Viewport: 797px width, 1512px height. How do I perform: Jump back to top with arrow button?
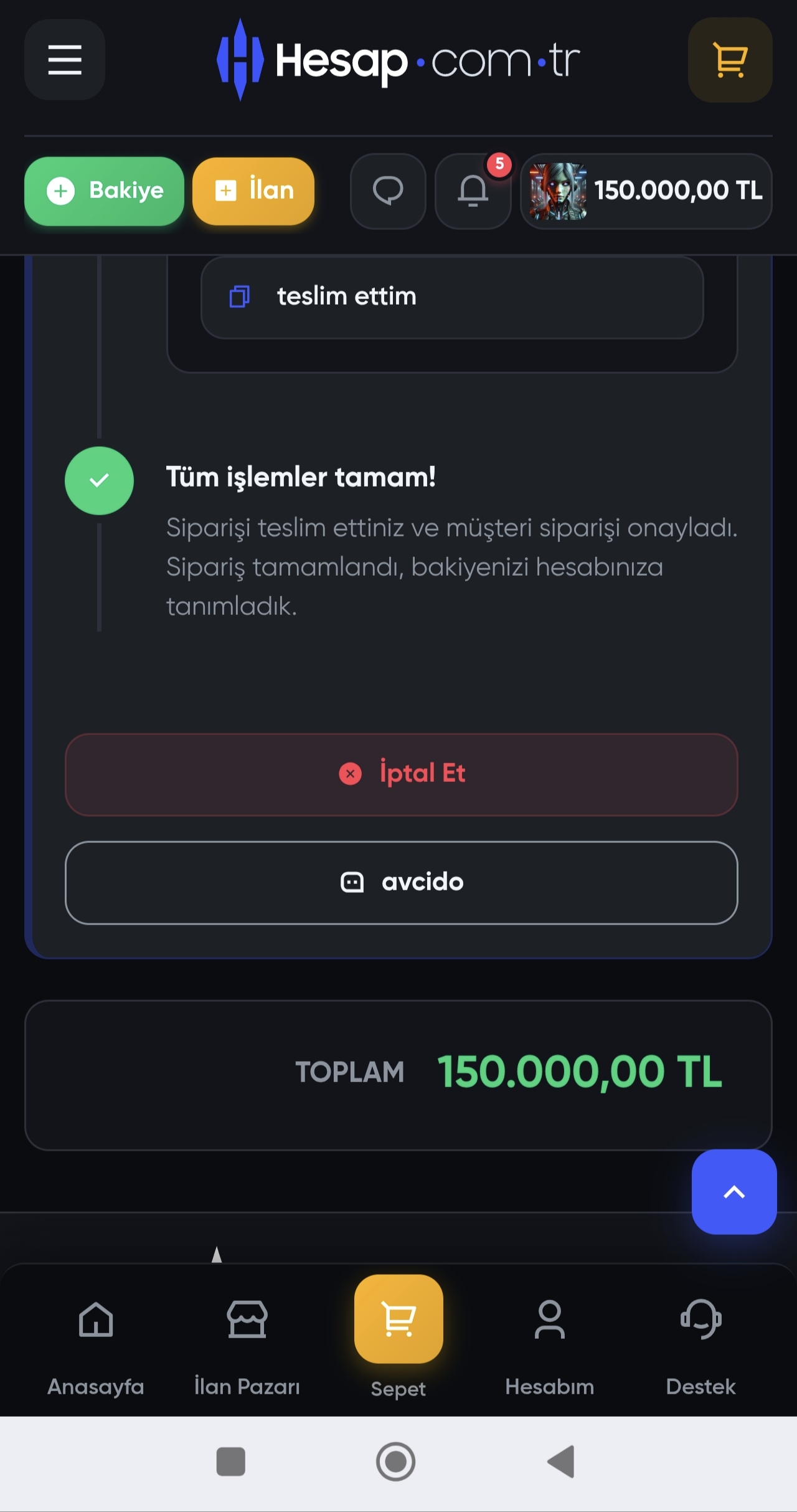click(x=734, y=1192)
